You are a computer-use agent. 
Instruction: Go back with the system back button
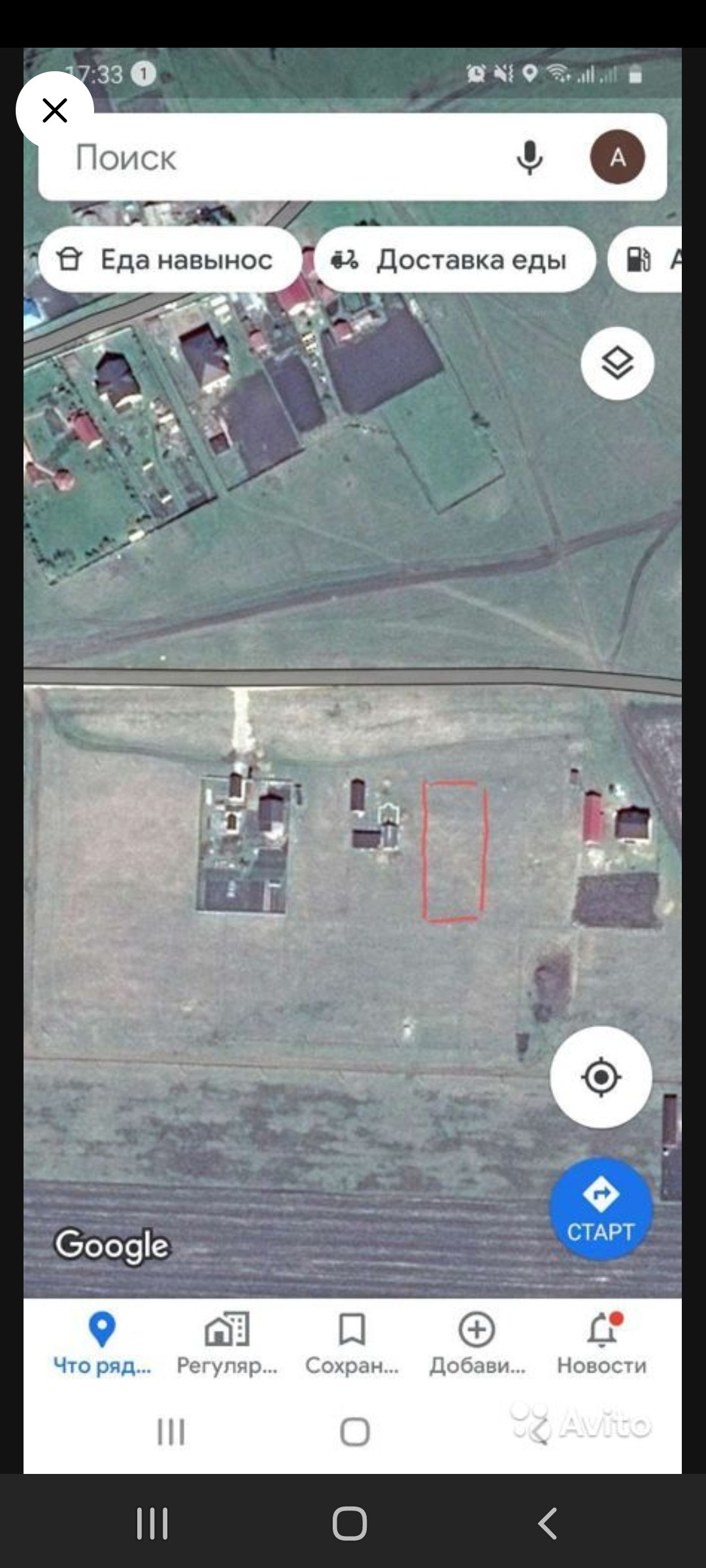(x=547, y=1524)
